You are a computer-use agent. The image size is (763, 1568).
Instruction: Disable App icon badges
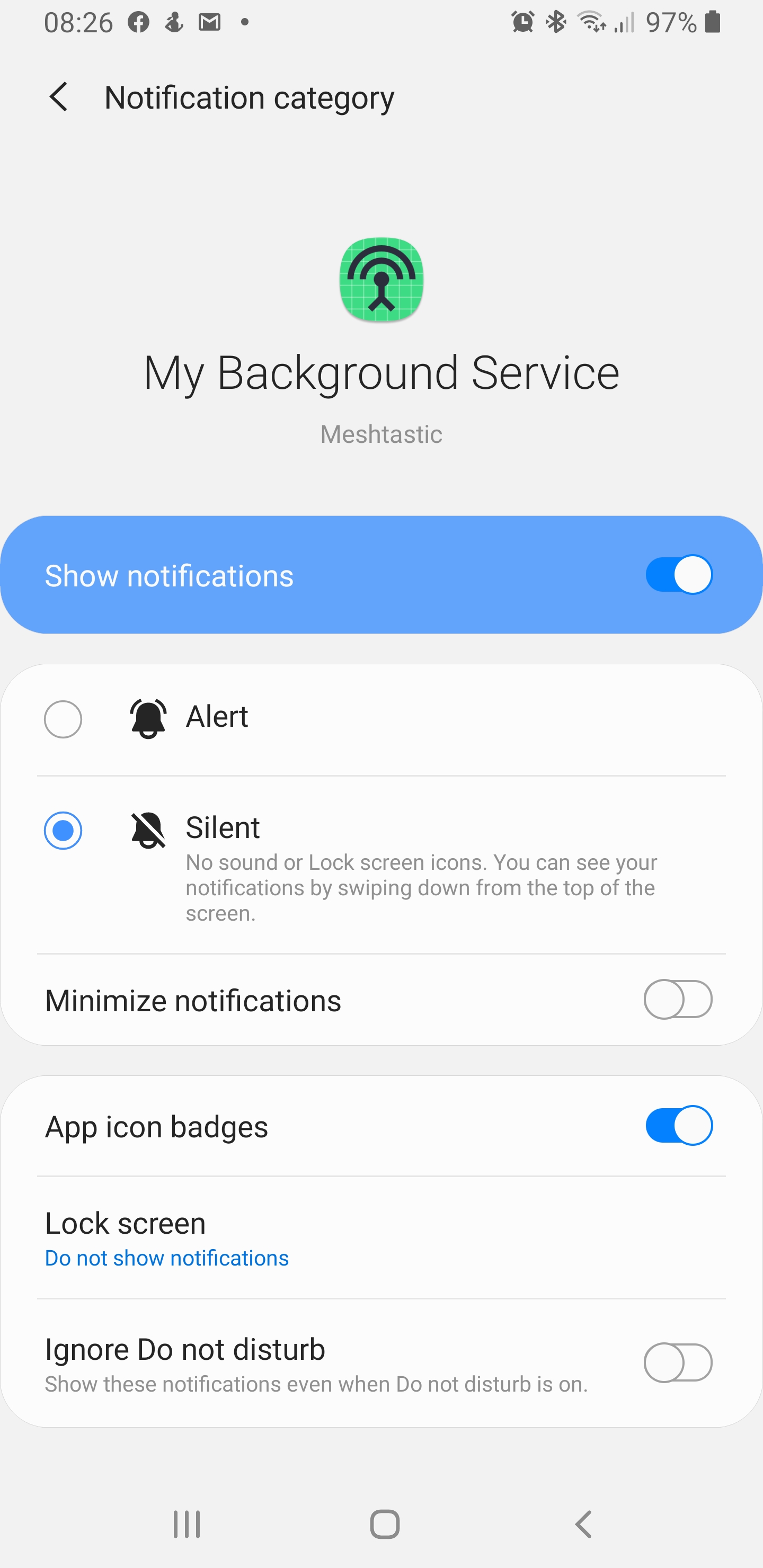(678, 1126)
